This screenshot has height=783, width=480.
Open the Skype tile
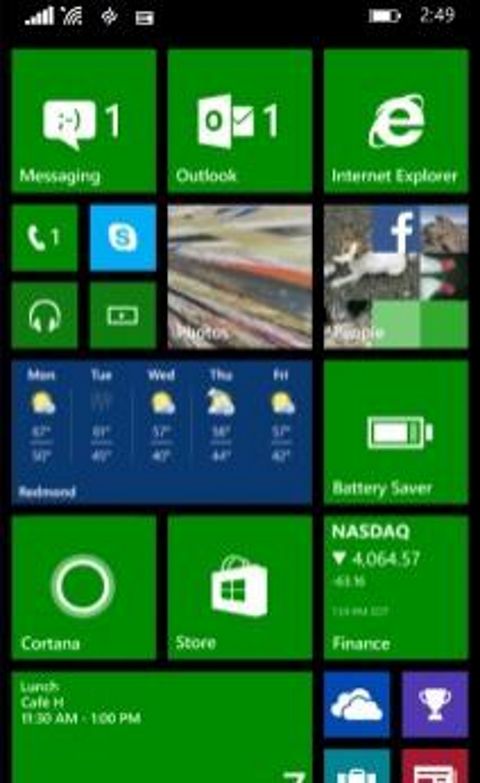coord(123,238)
